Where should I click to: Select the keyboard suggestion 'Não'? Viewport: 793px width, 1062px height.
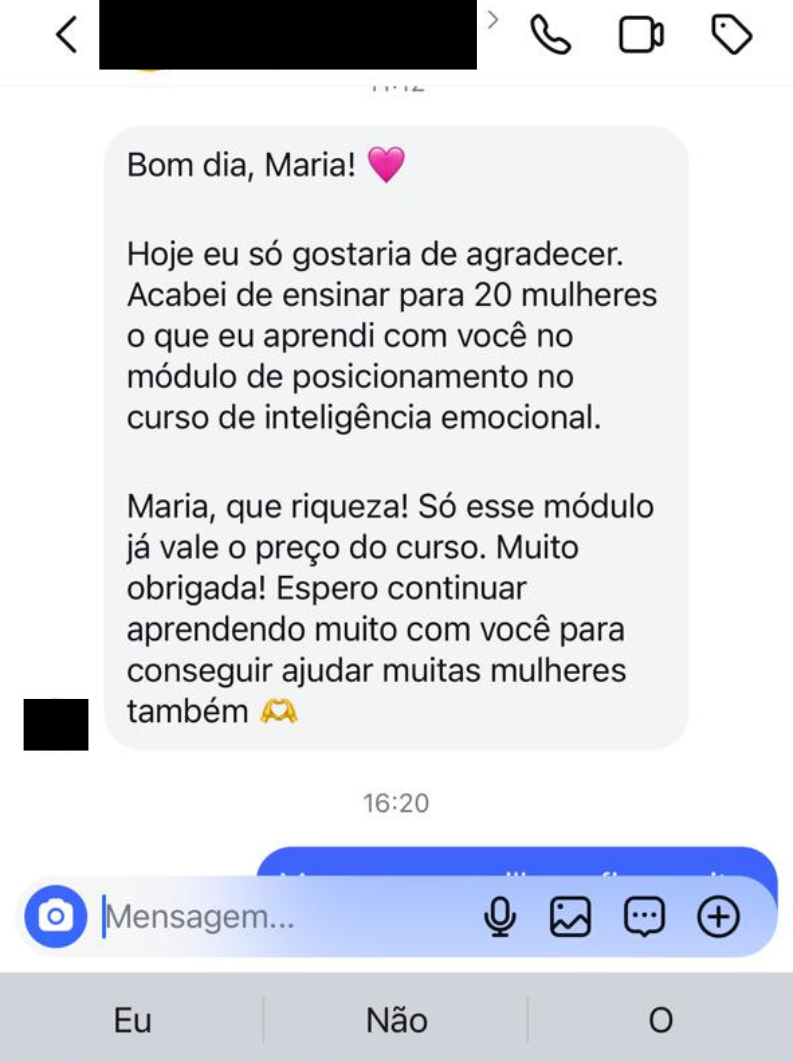click(394, 1020)
